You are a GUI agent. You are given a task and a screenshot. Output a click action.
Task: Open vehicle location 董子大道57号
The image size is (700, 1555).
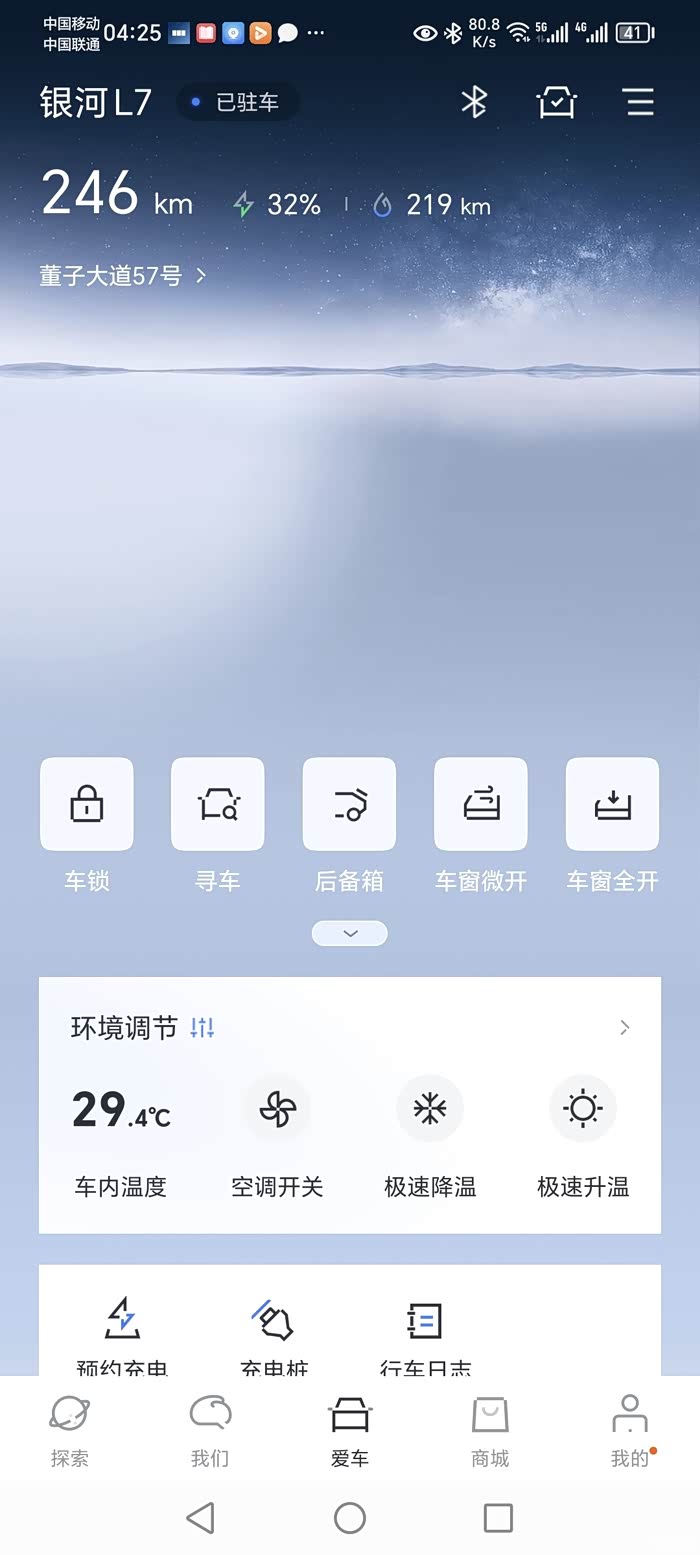[122, 275]
